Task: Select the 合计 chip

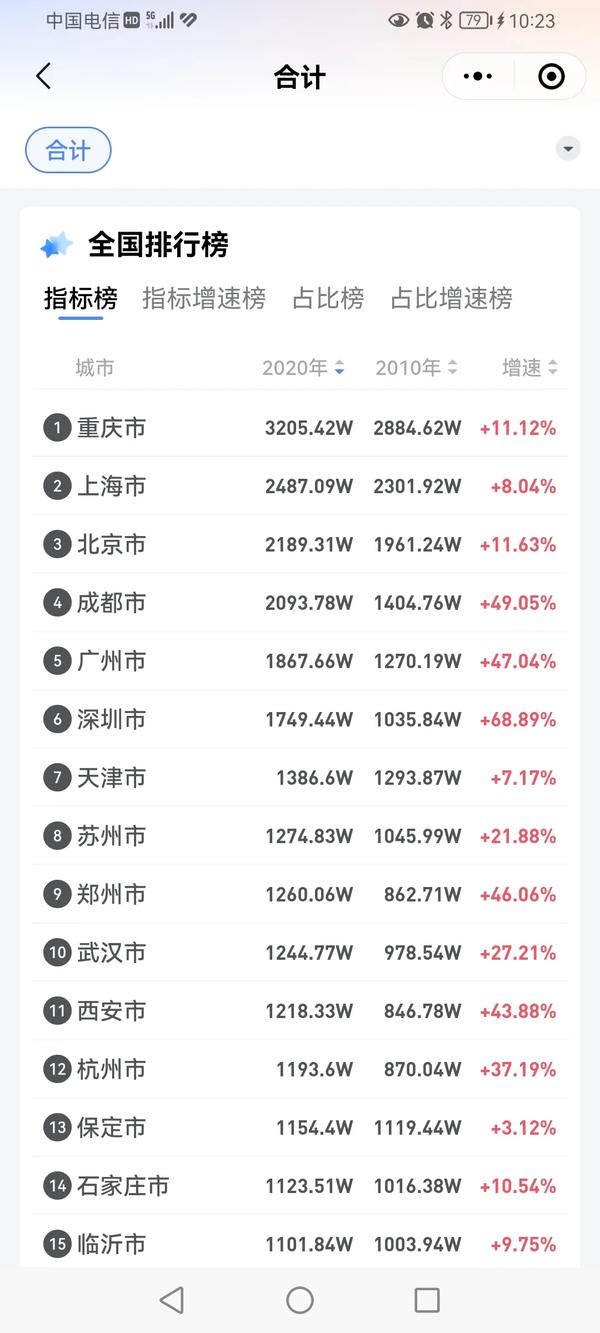Action: tap(68, 151)
